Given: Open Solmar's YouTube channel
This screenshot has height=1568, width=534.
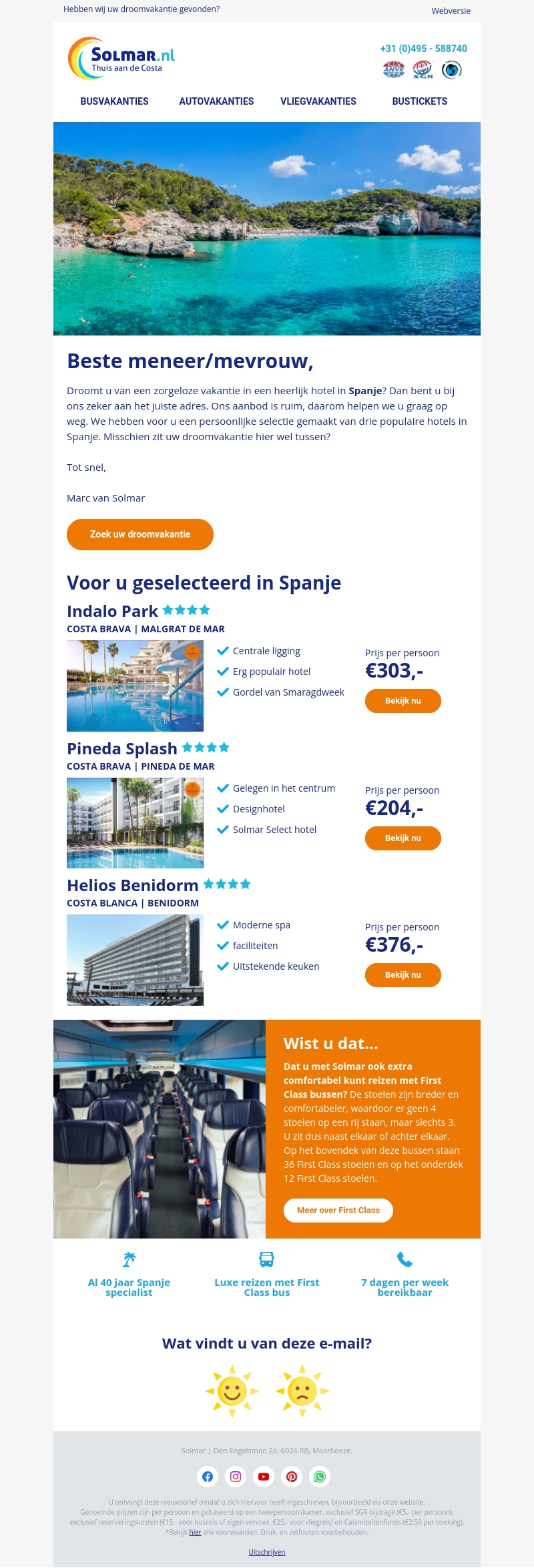Looking at the screenshot, I should [x=264, y=1477].
